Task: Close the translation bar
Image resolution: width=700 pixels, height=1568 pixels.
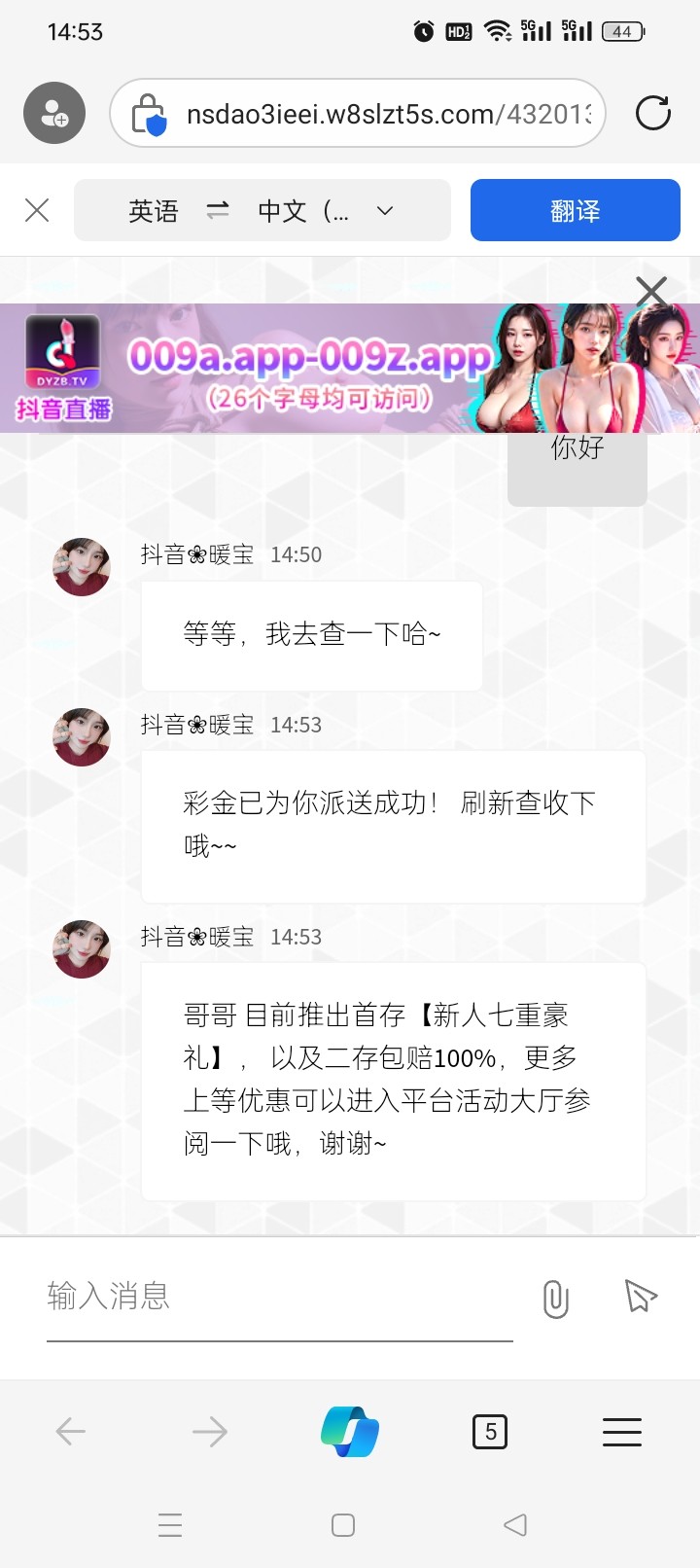Action: [37, 210]
